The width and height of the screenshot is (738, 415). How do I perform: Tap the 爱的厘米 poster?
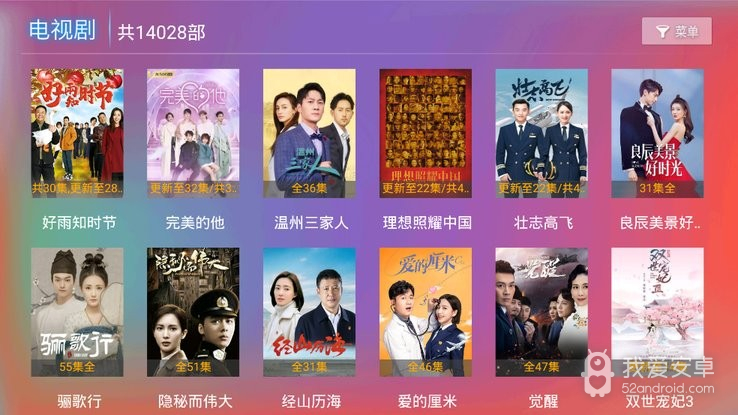tap(426, 312)
